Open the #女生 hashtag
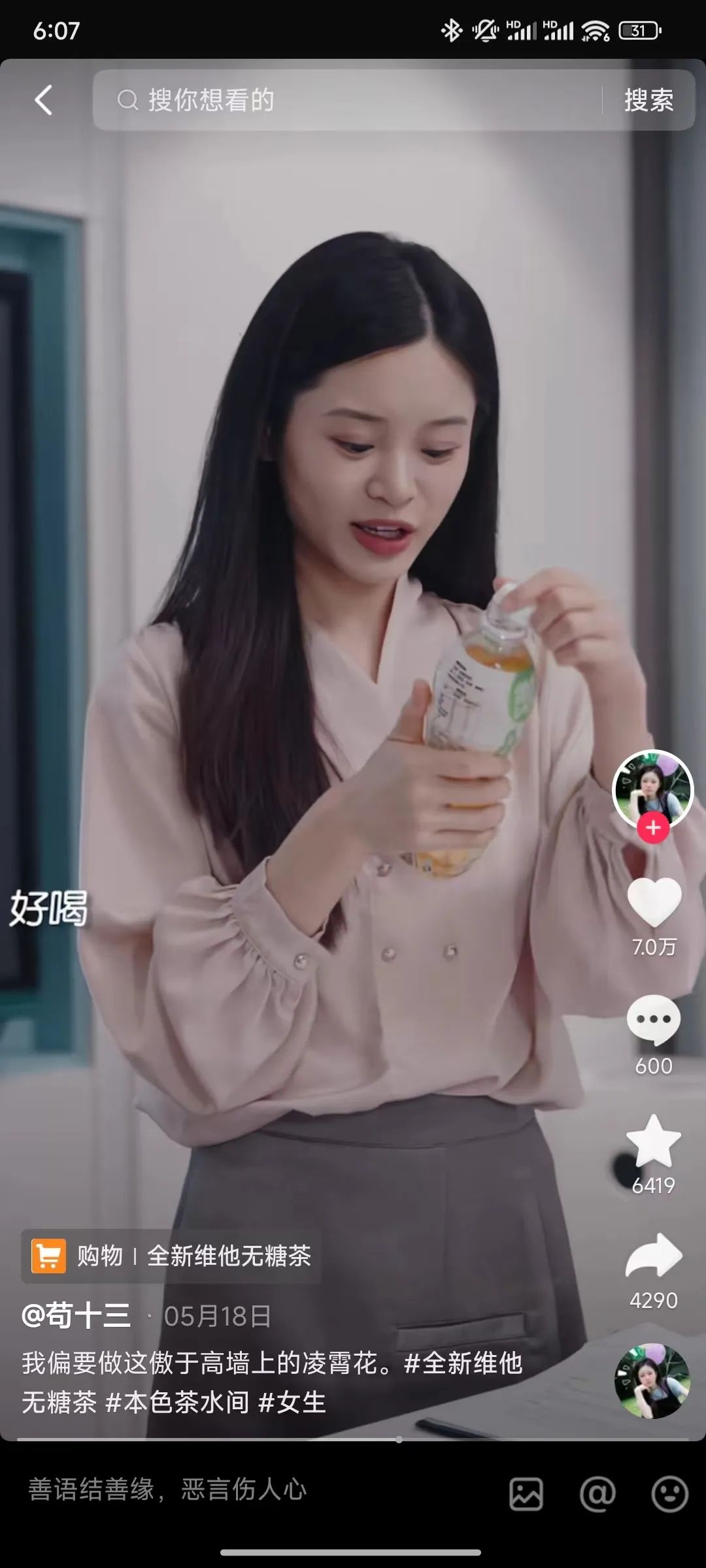706x1568 pixels. click(x=292, y=1402)
